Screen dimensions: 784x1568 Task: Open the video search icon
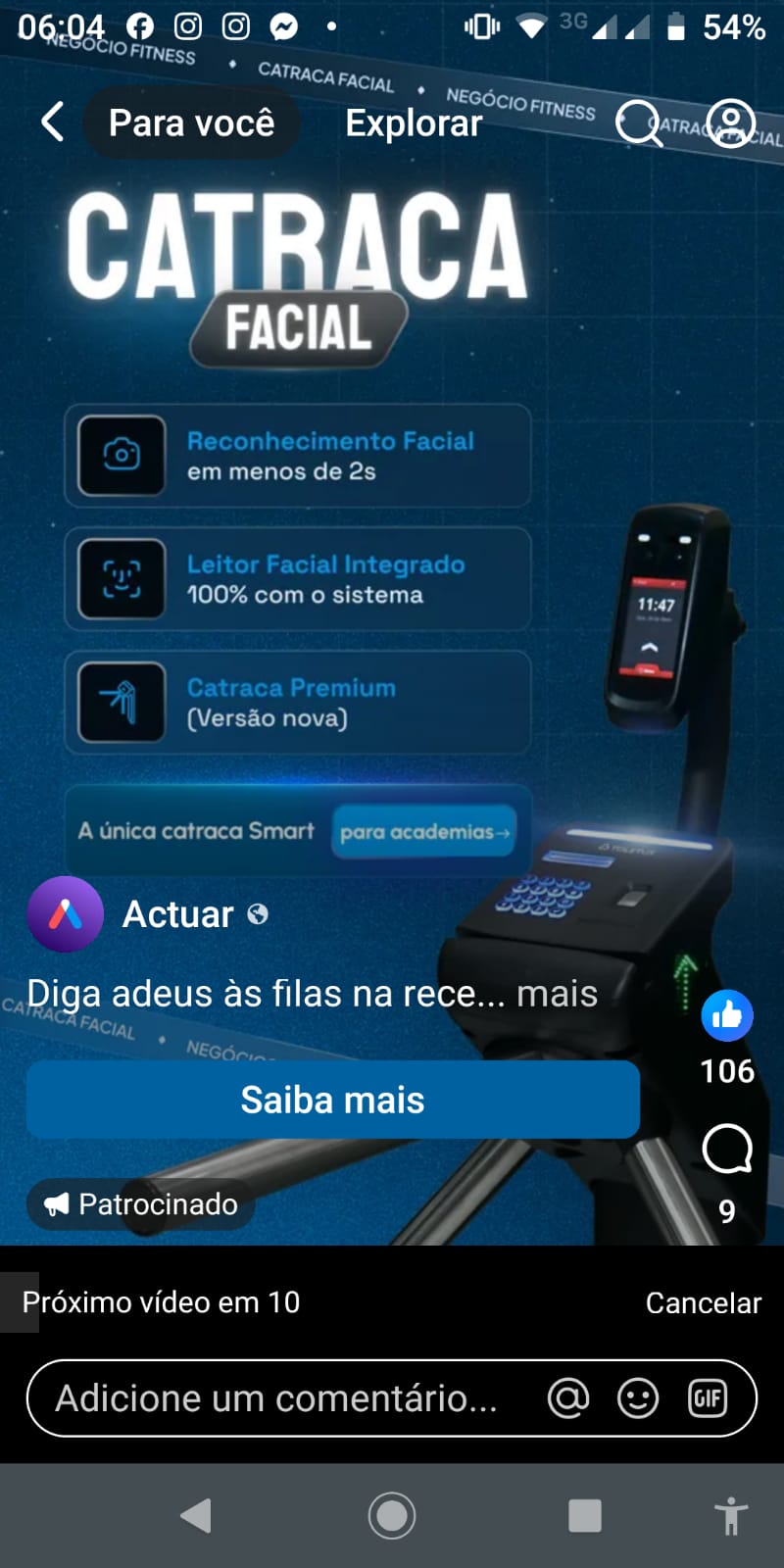coord(638,123)
